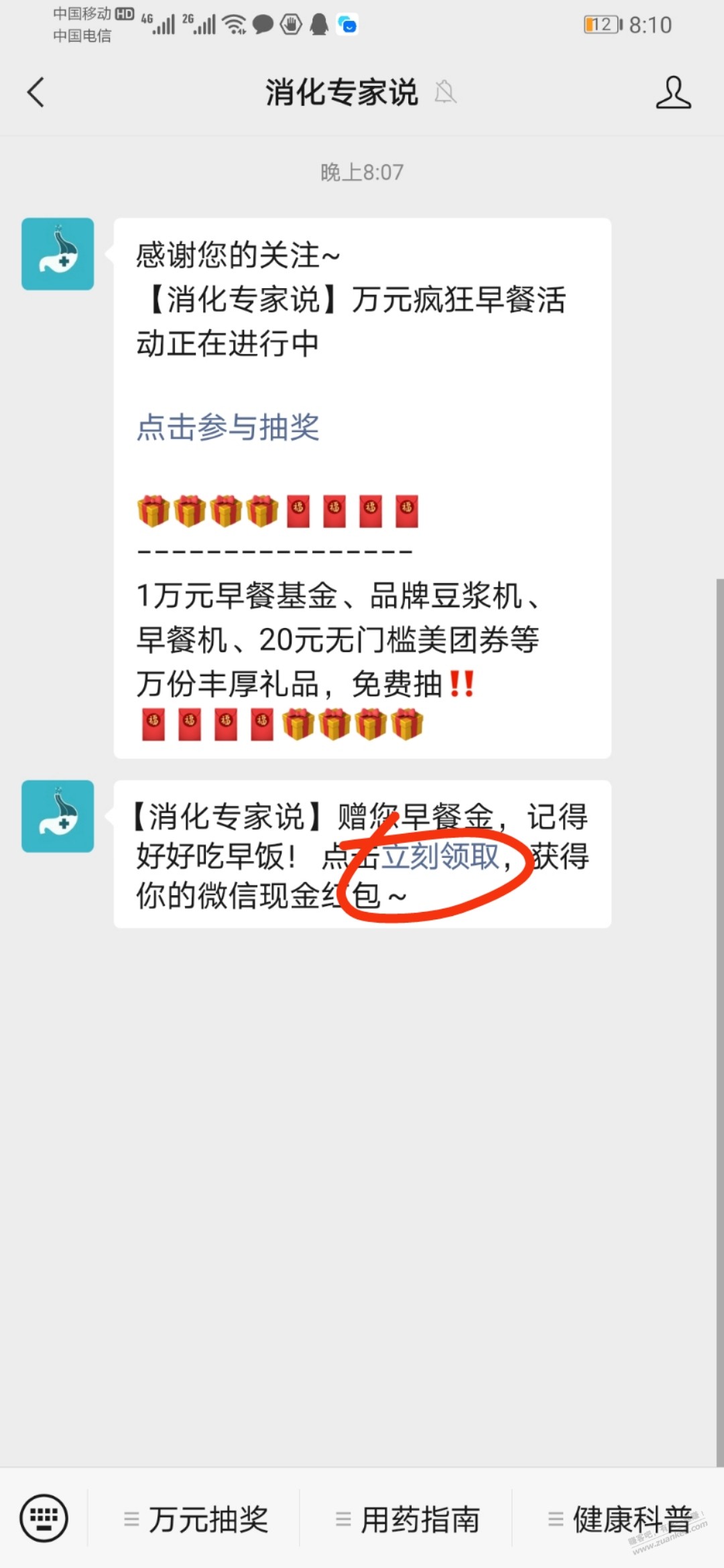Viewport: 724px width, 1568px height.
Task: Go back from 消化专家说 chat
Action: tap(36, 92)
